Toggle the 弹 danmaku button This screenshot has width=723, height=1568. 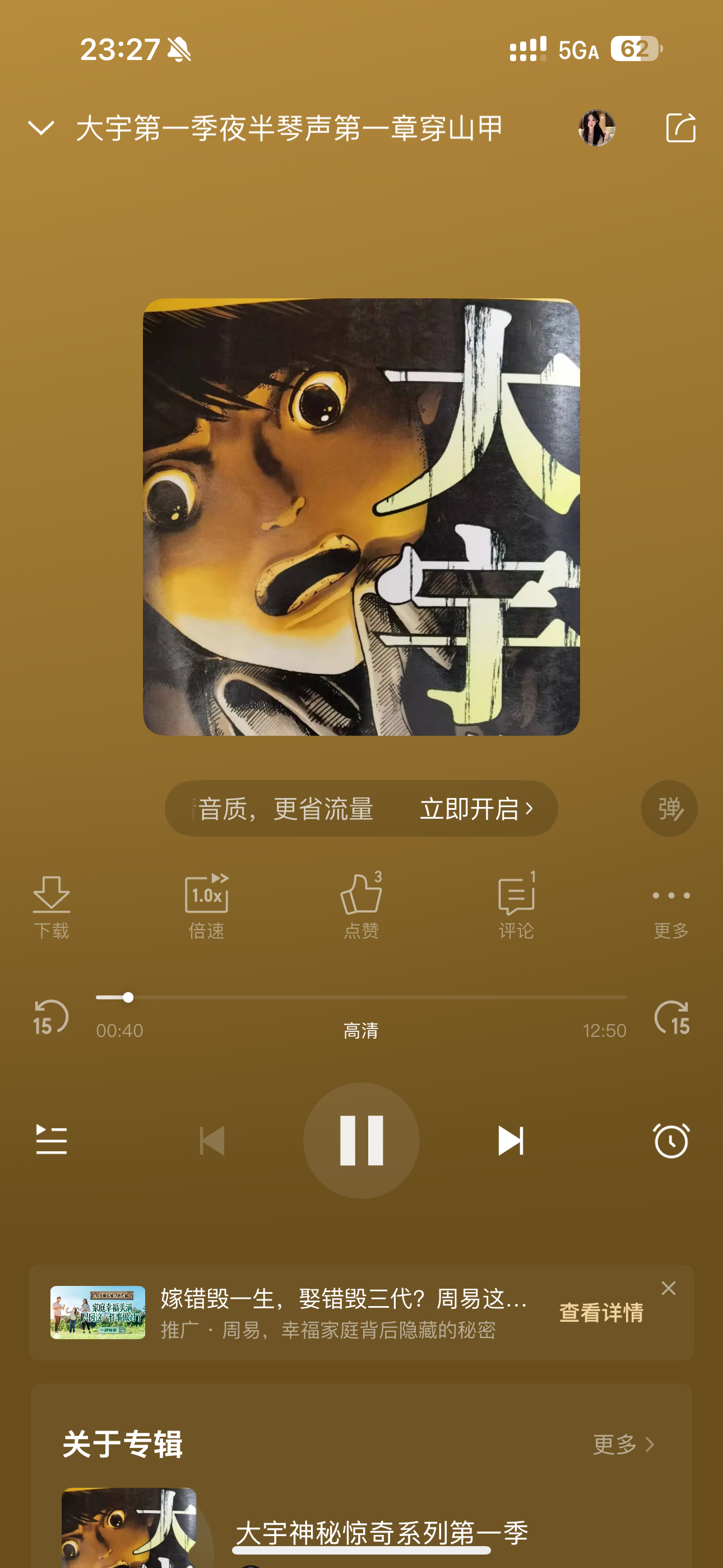click(669, 808)
